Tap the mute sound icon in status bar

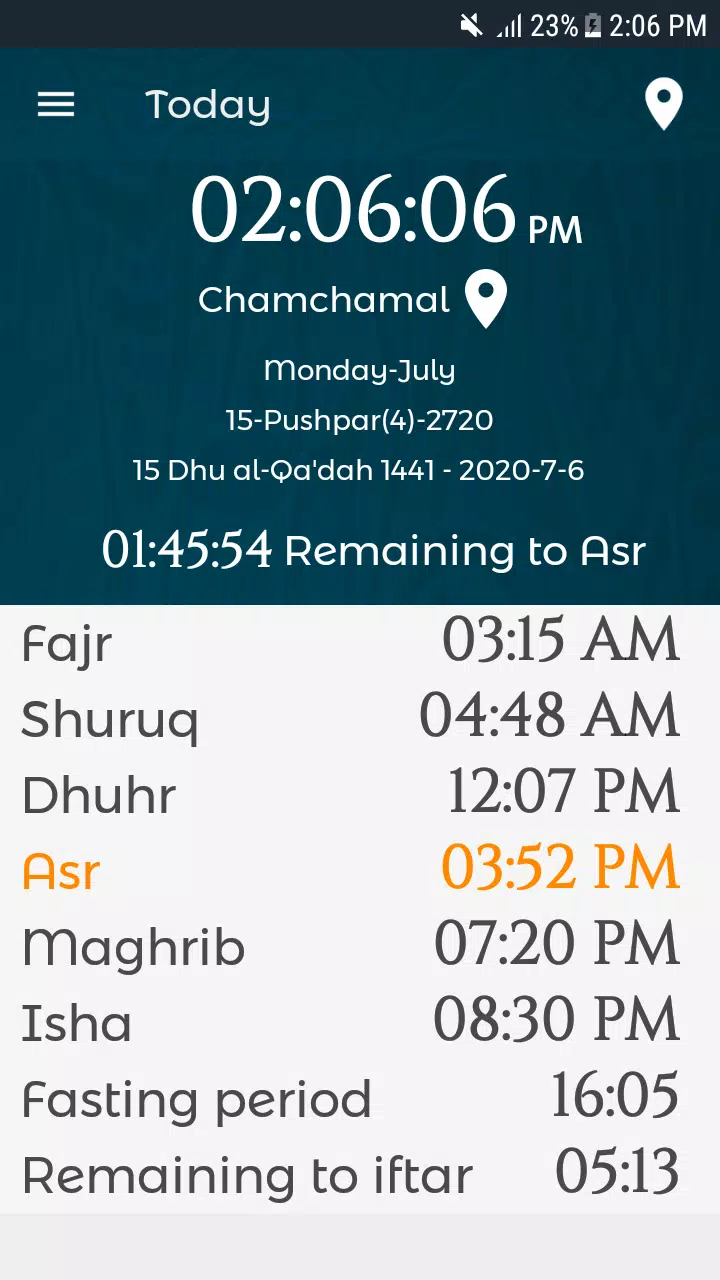coord(470,24)
